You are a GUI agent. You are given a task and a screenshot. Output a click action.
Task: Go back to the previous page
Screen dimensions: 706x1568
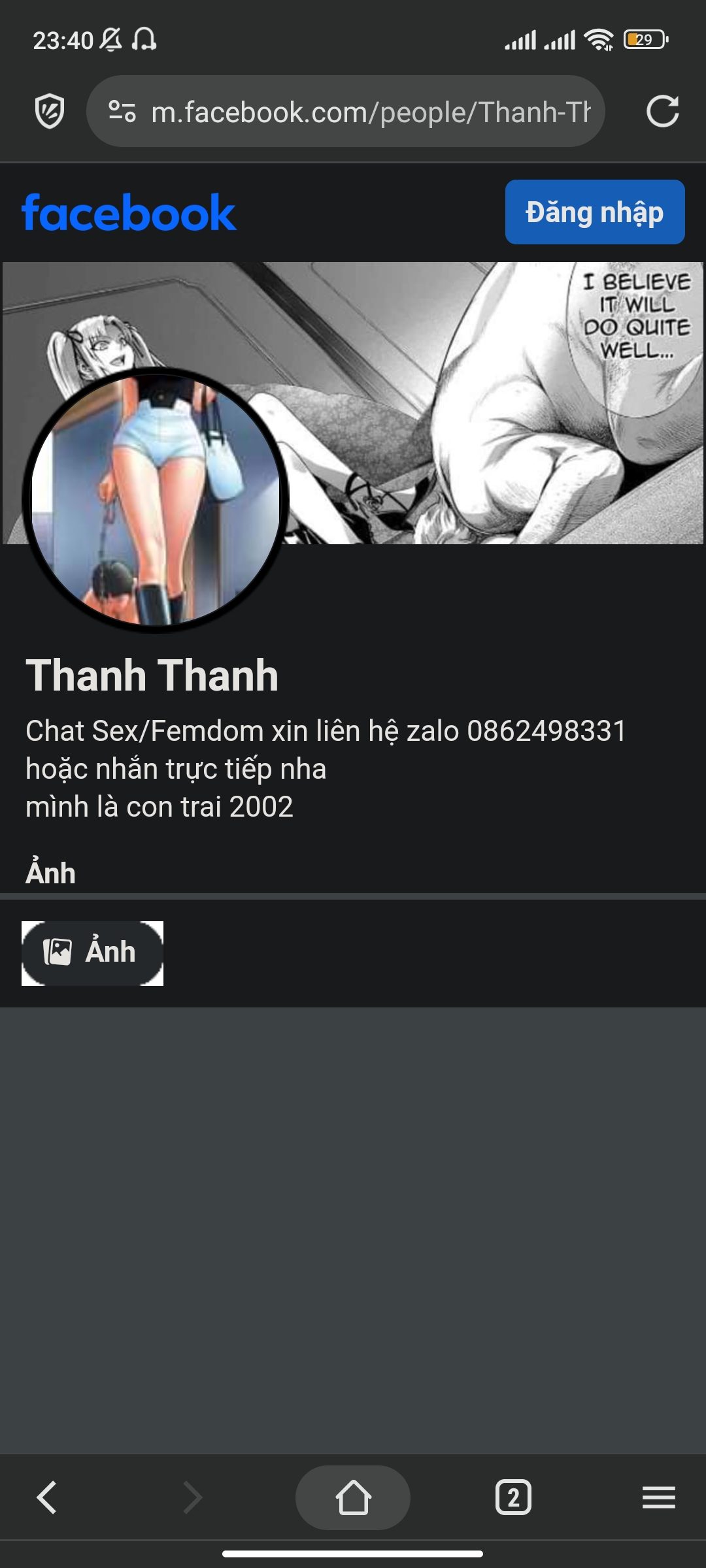pos(47,1497)
